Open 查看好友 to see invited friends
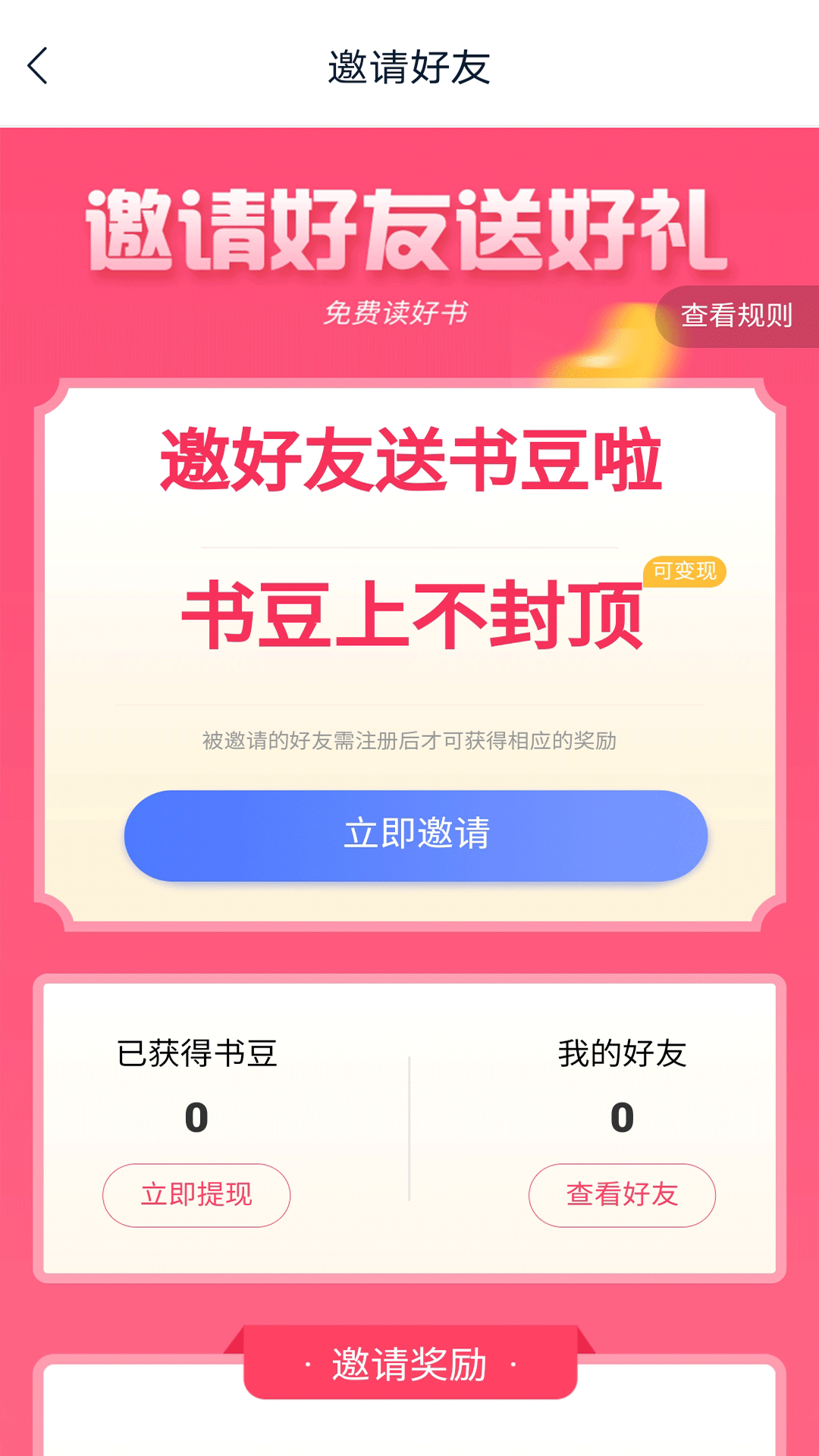Image resolution: width=819 pixels, height=1456 pixels. click(622, 1195)
